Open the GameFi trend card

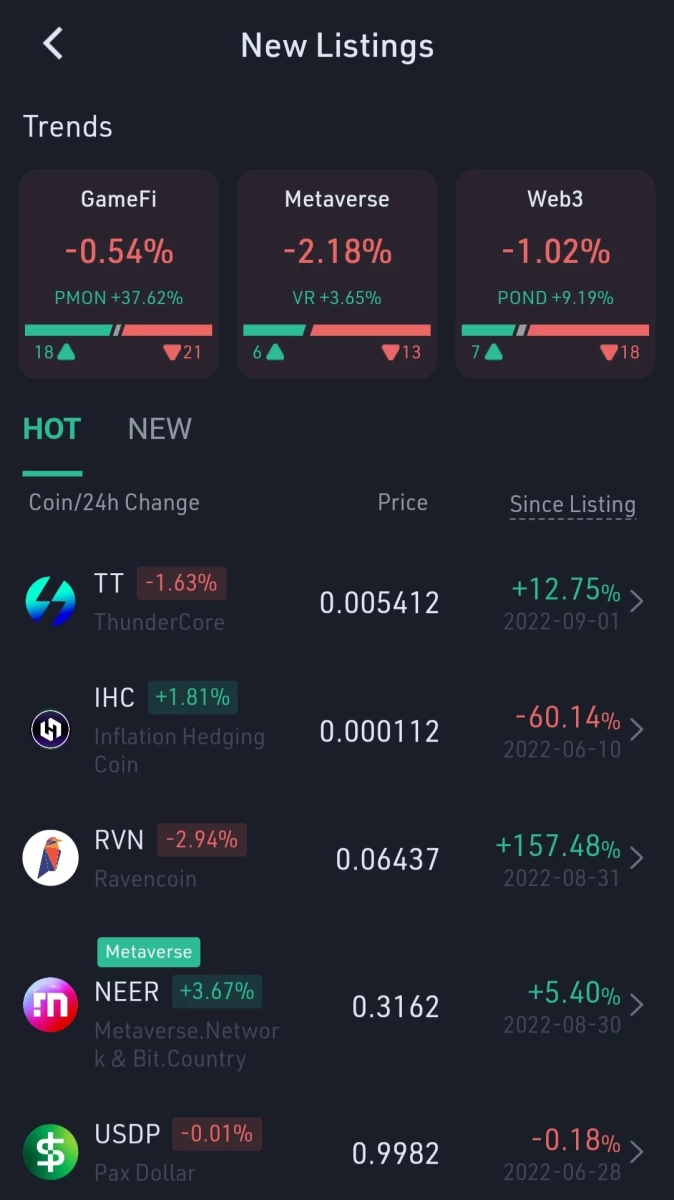119,274
